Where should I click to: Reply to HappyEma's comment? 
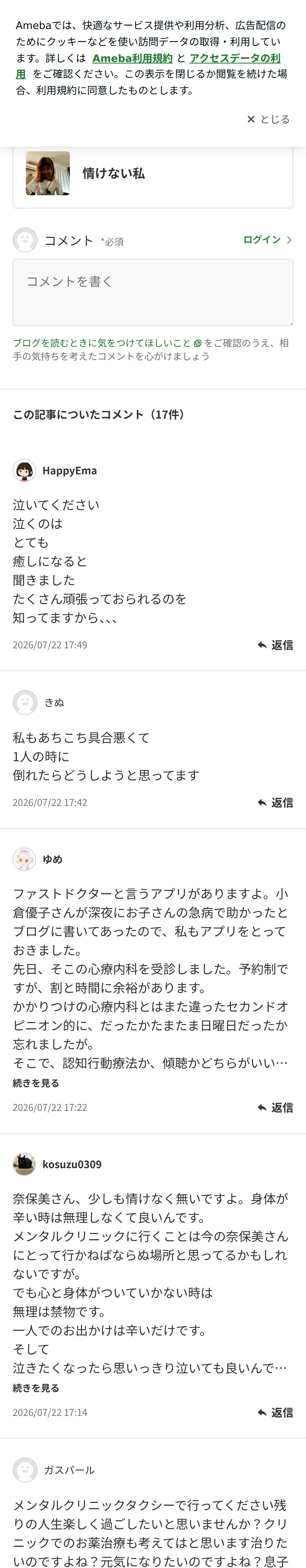275,645
